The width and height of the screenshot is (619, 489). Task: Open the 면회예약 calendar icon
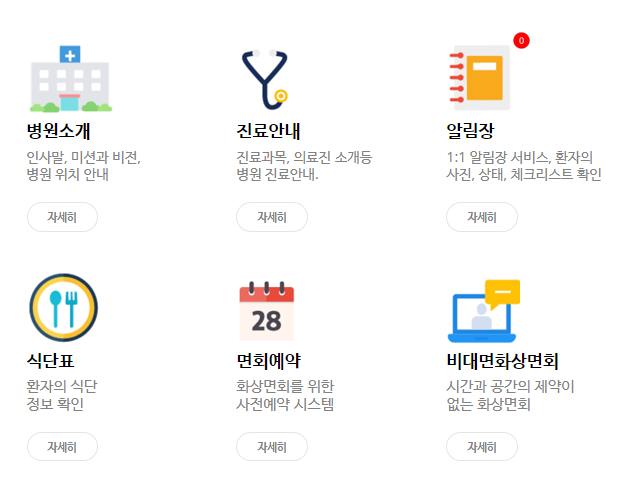click(266, 311)
